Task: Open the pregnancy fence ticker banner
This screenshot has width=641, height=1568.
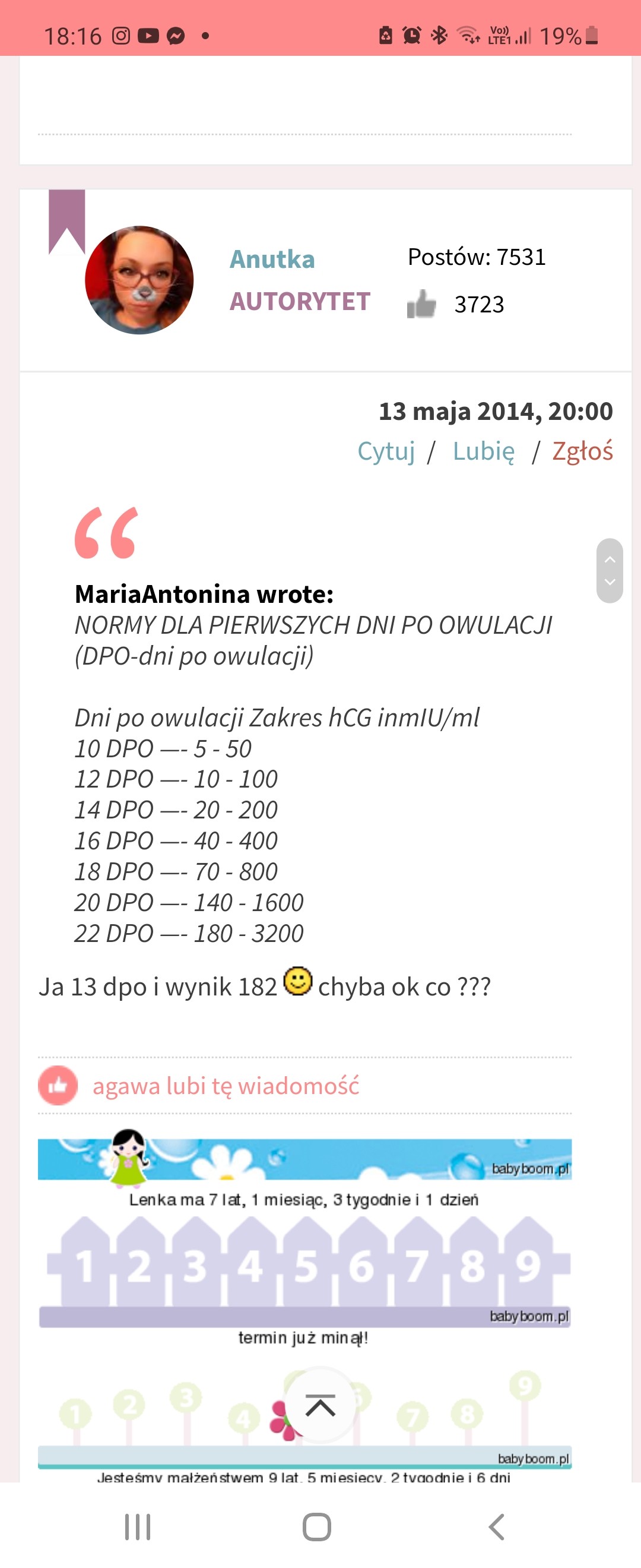Action: click(x=304, y=1272)
